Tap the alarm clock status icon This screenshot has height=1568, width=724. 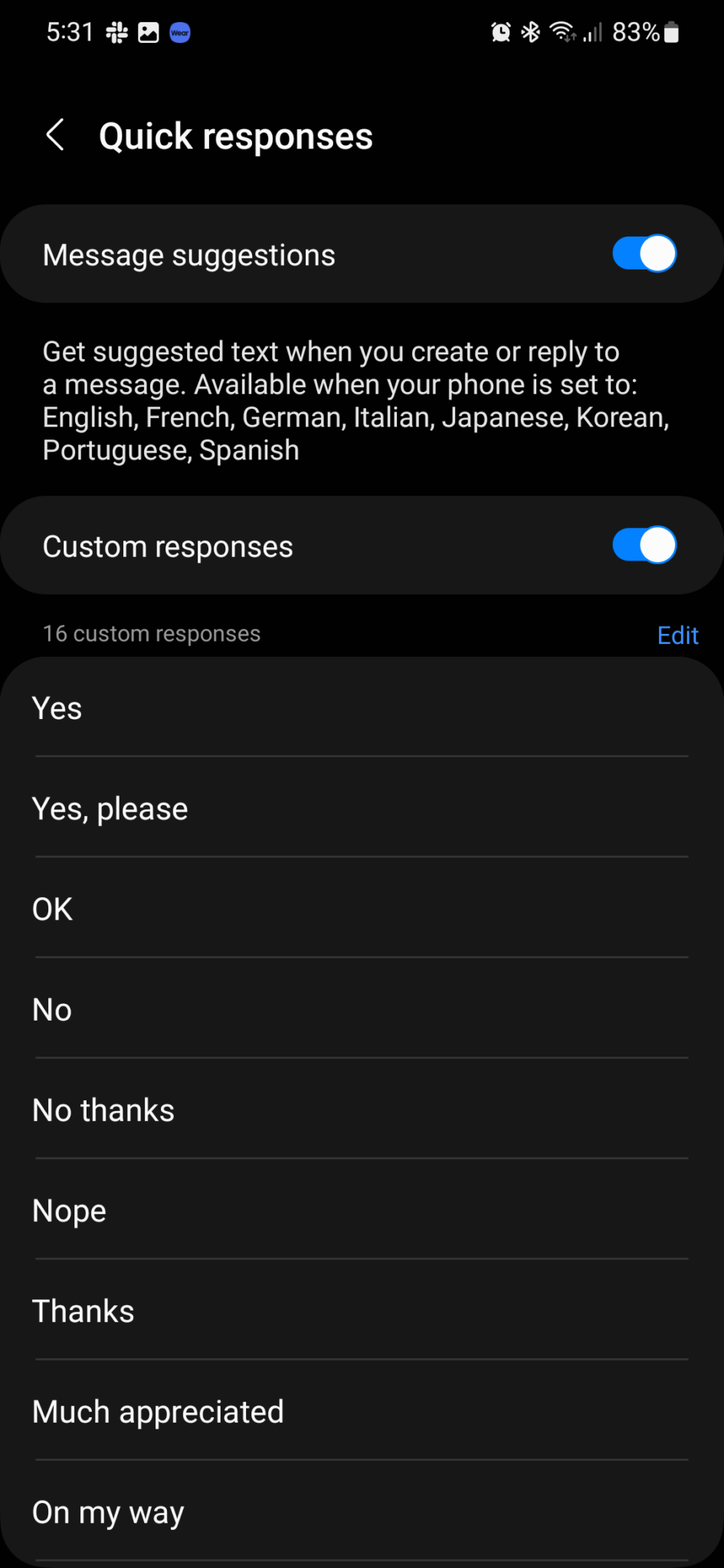point(500,31)
